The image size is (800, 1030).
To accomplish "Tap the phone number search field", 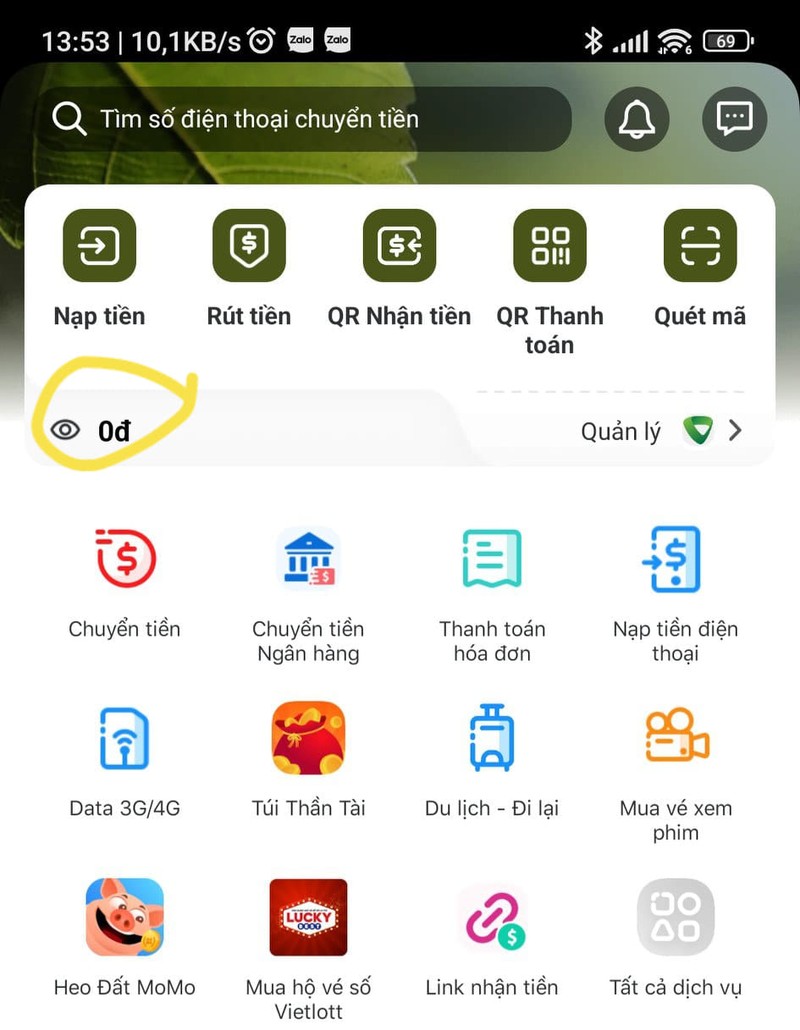I will [x=310, y=120].
